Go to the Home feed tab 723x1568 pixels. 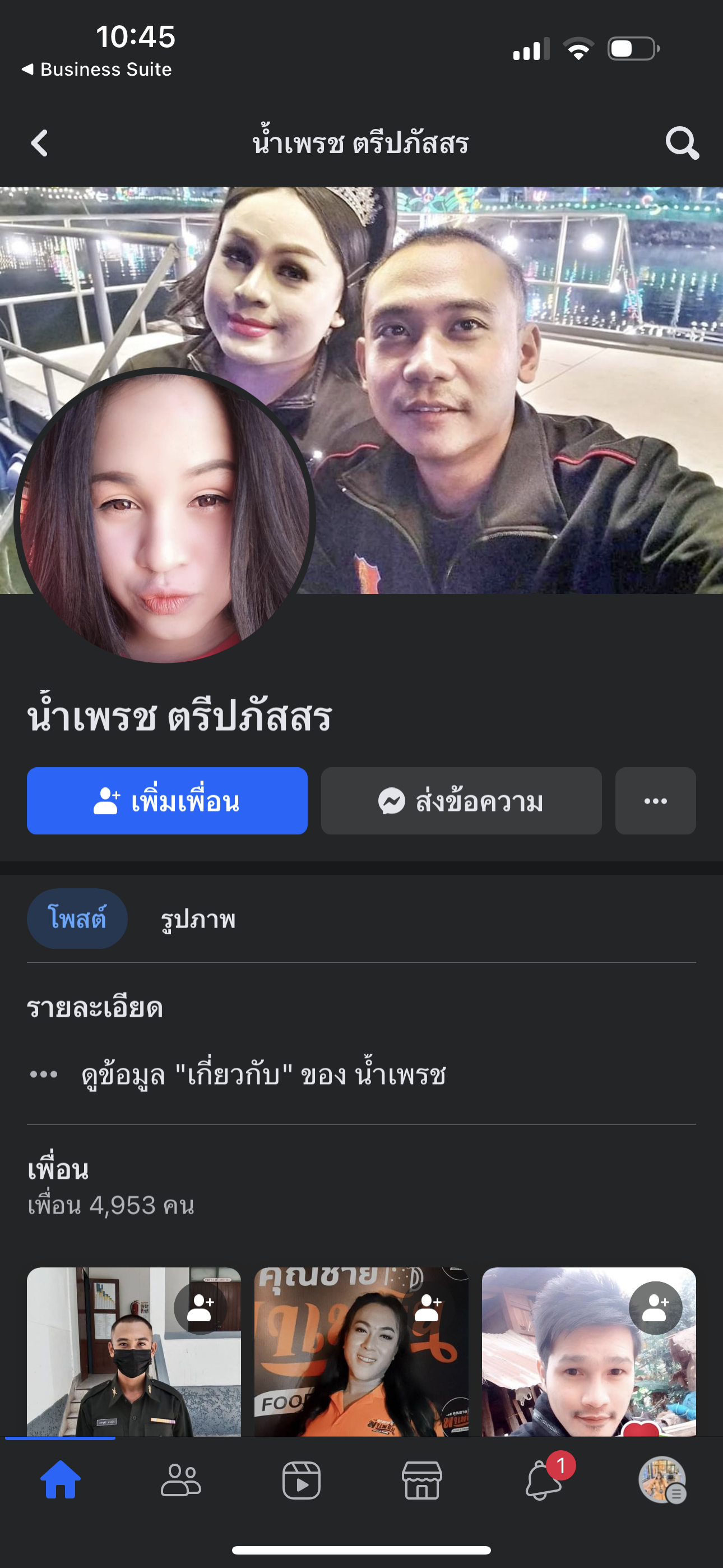(x=61, y=1480)
